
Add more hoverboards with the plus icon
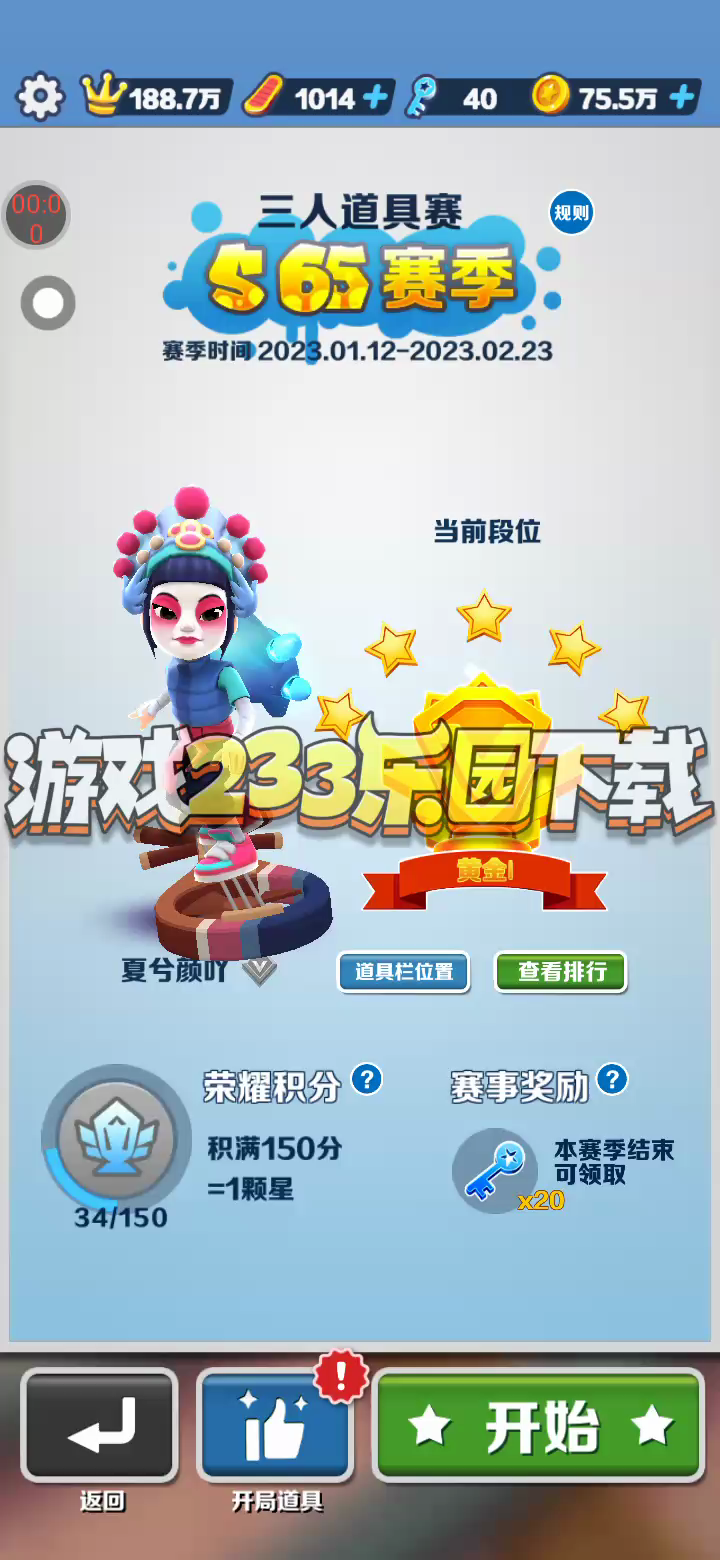tap(375, 97)
